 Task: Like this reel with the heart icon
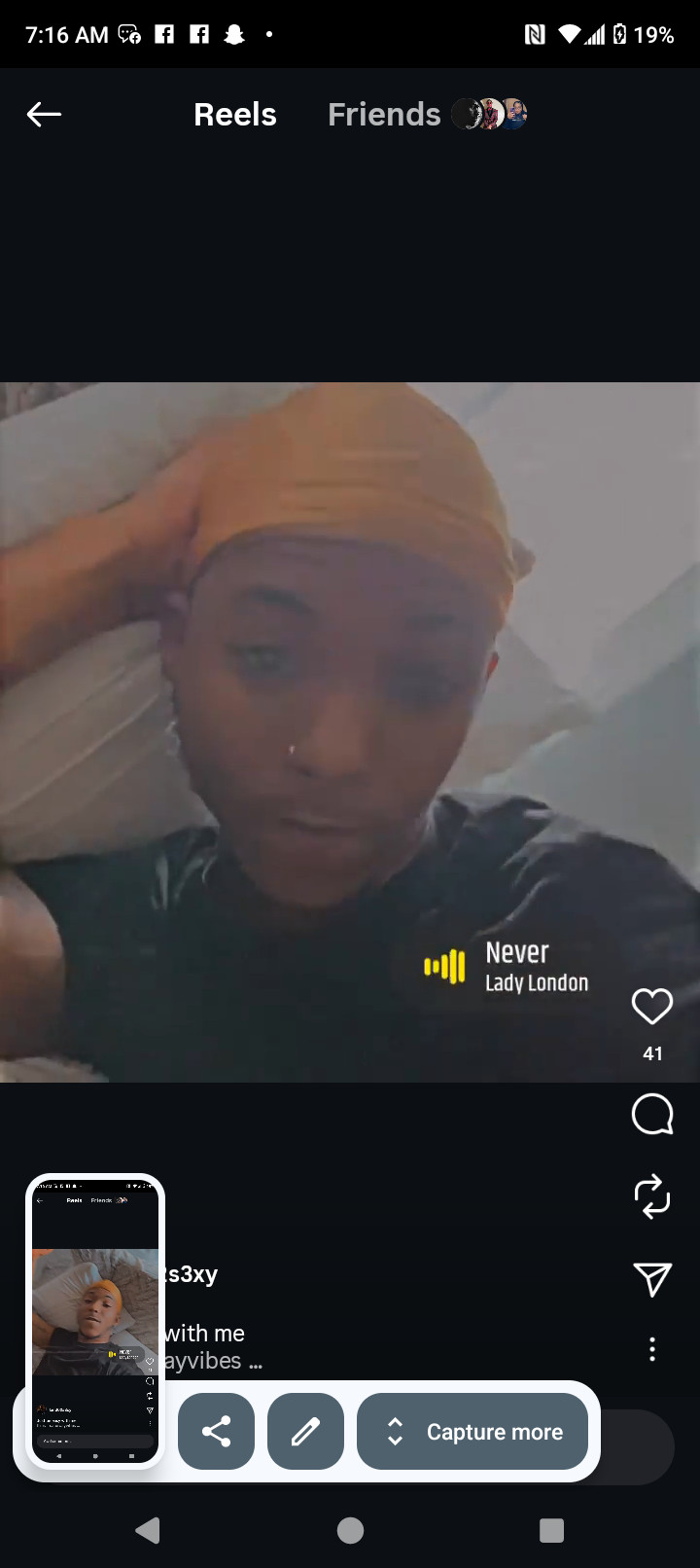pyautogui.click(x=652, y=1007)
